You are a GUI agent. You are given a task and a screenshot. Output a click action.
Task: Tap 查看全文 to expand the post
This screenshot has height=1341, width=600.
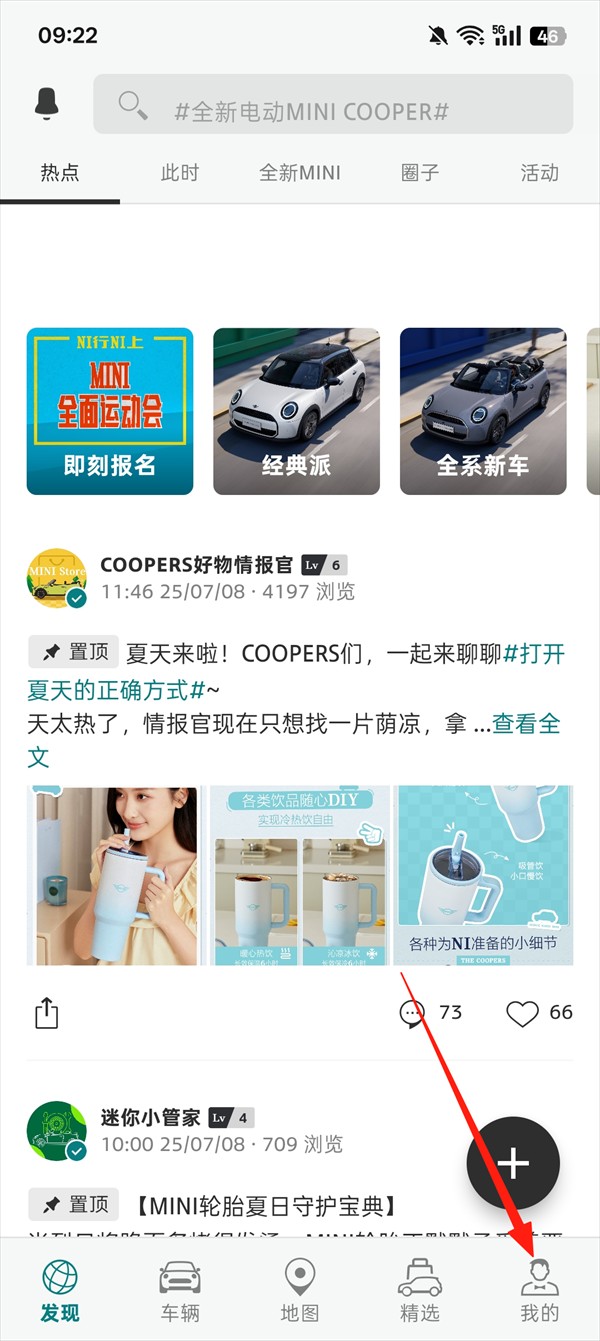pos(526,724)
